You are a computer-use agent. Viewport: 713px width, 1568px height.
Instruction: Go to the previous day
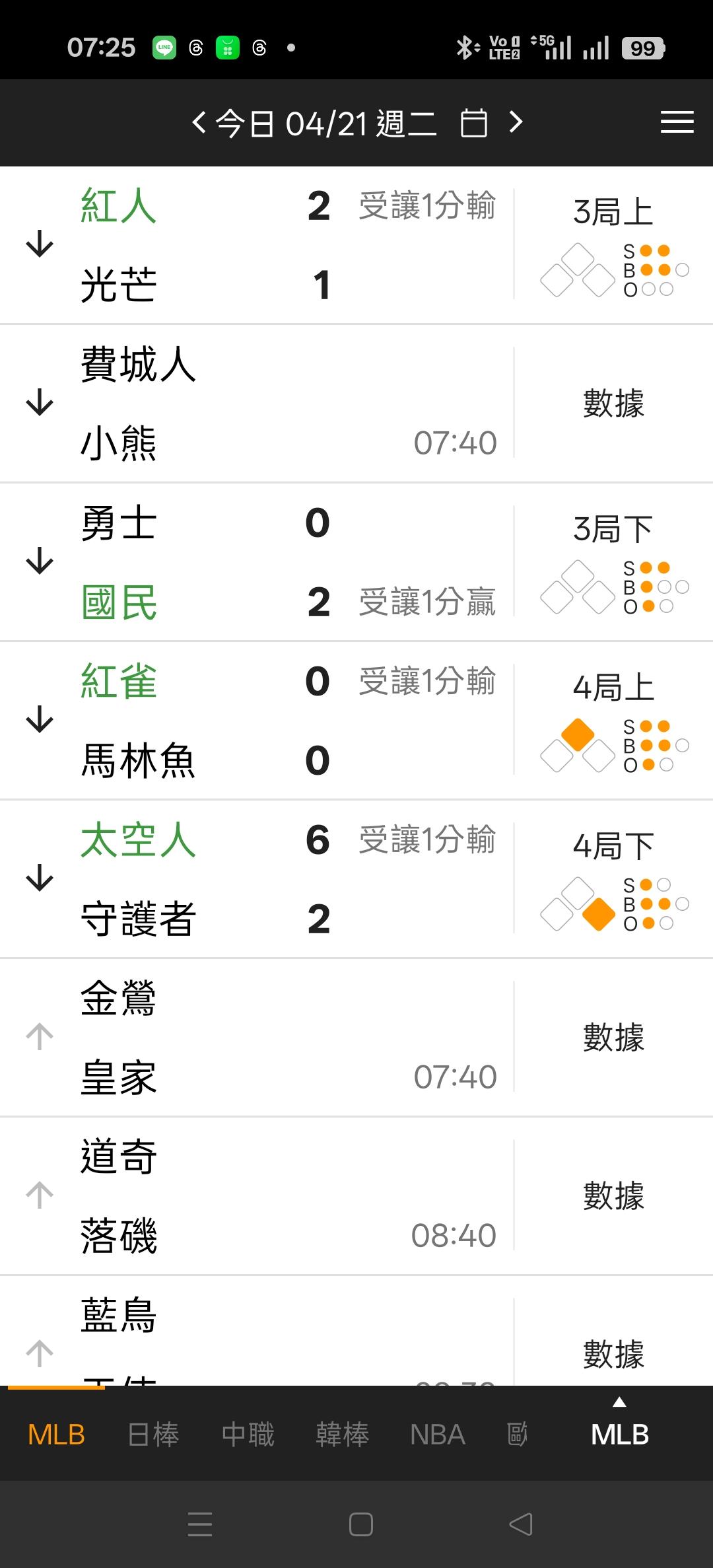[199, 122]
